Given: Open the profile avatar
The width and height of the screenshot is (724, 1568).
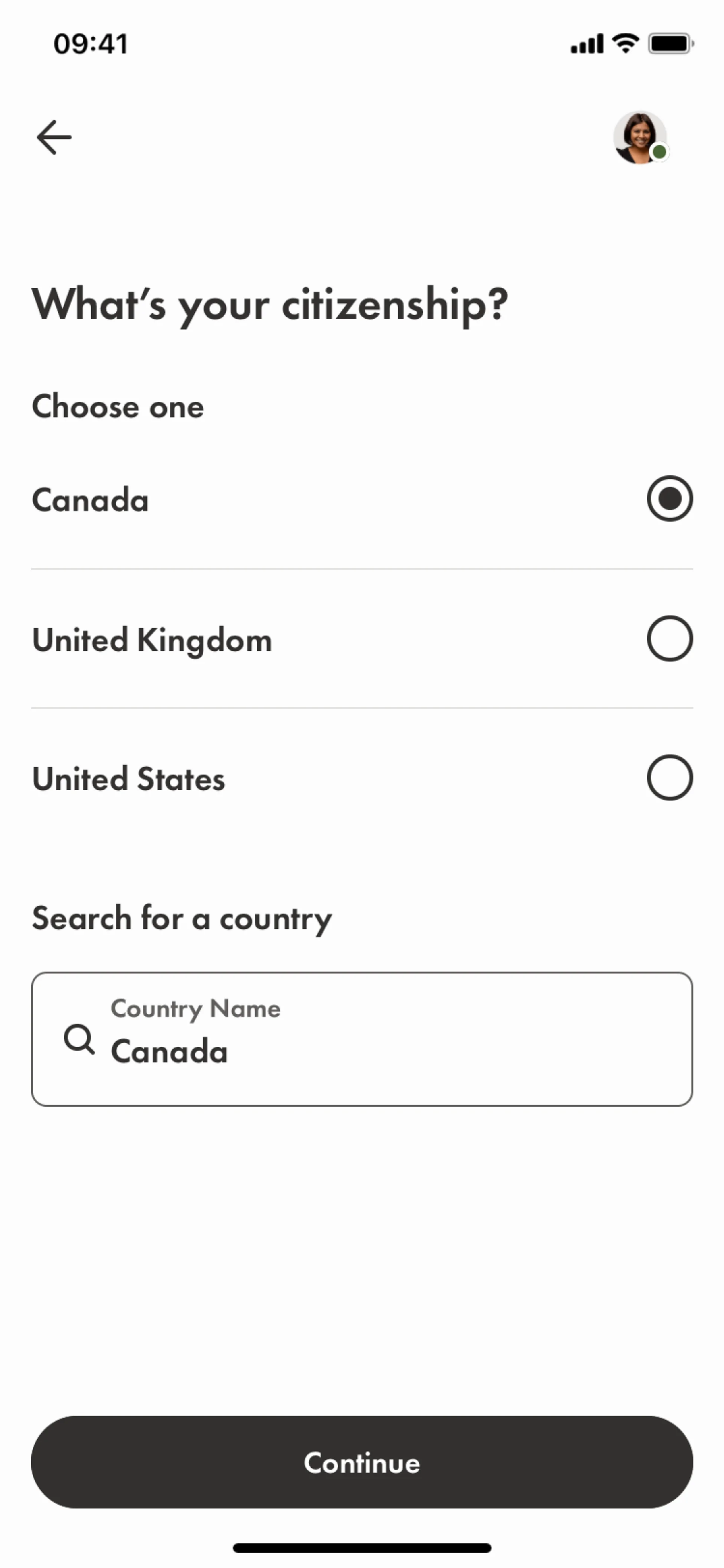Looking at the screenshot, I should pos(640,138).
